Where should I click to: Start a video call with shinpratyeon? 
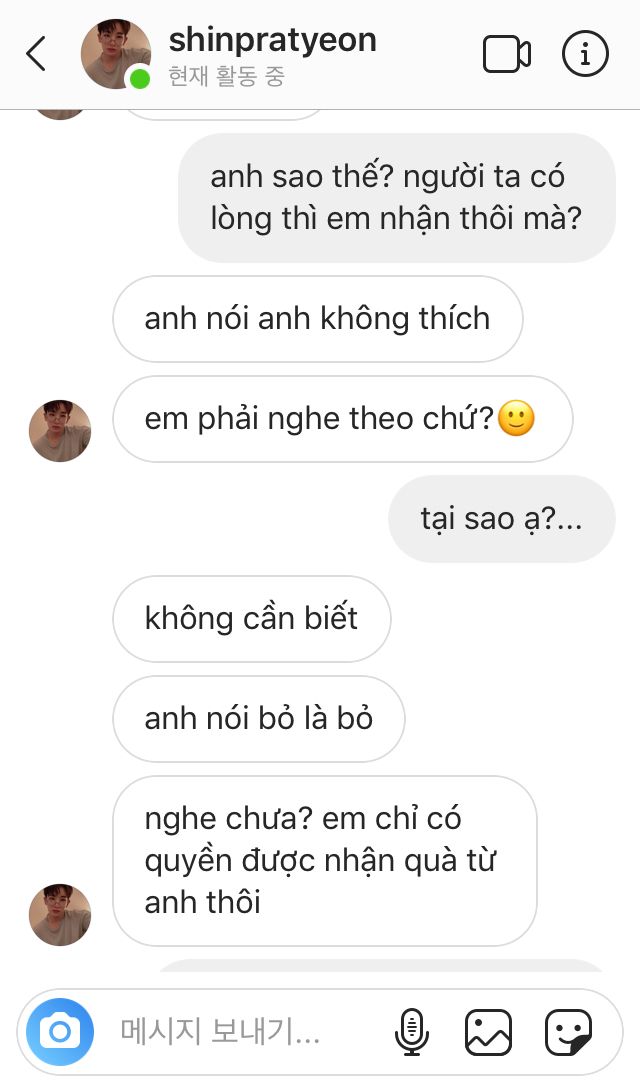507,54
